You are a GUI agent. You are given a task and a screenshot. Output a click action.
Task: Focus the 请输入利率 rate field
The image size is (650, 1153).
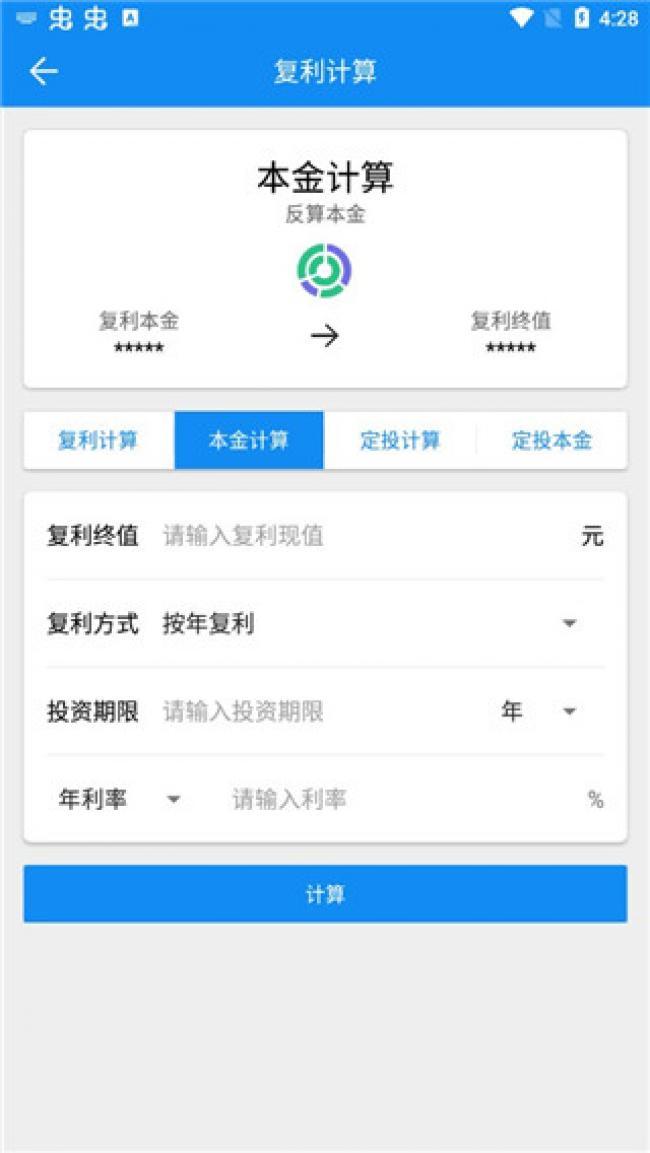pos(400,800)
